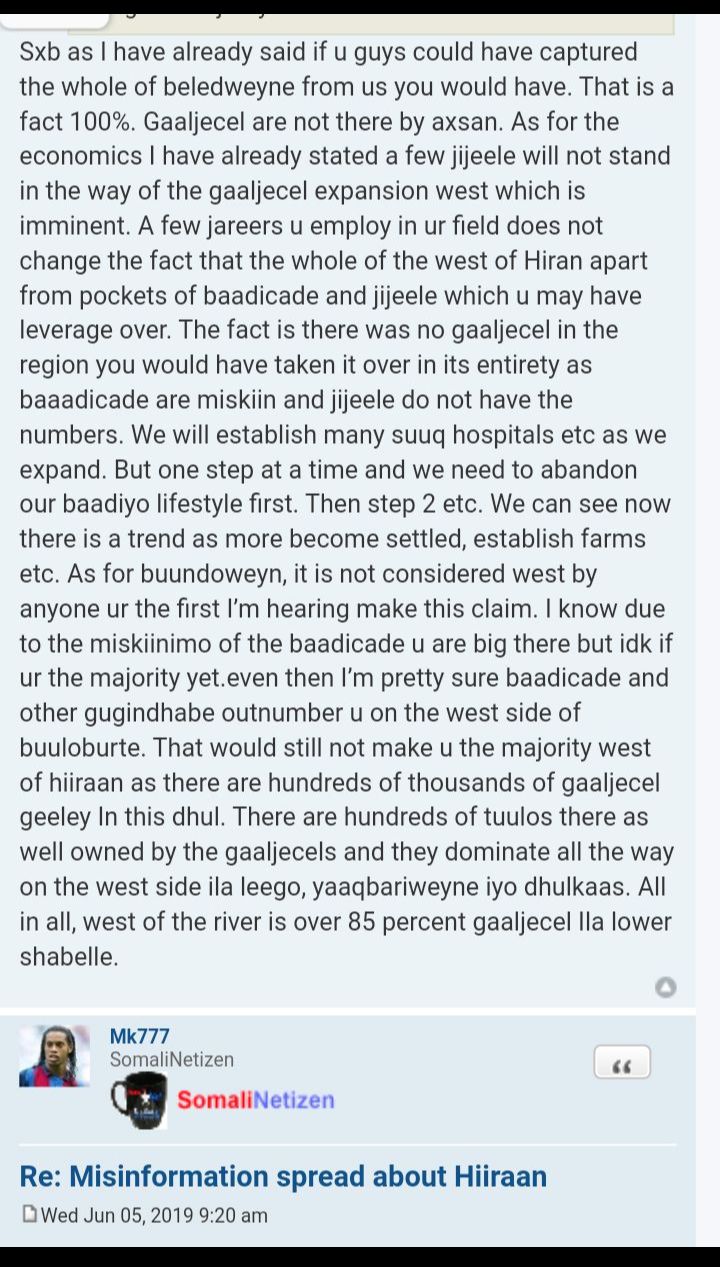Jump to top using the arrow icon

tap(666, 988)
